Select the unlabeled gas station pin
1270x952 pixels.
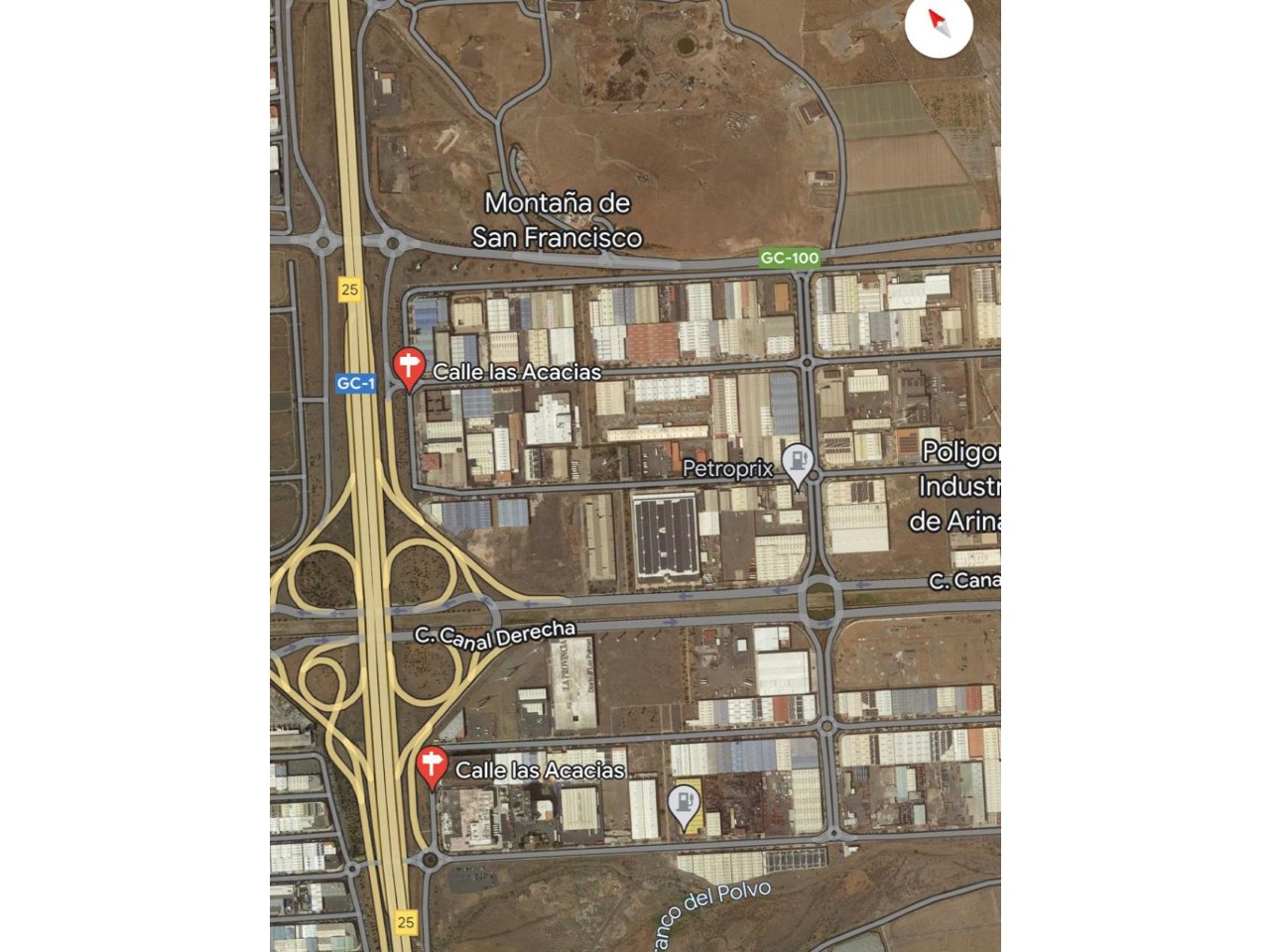coord(684,804)
